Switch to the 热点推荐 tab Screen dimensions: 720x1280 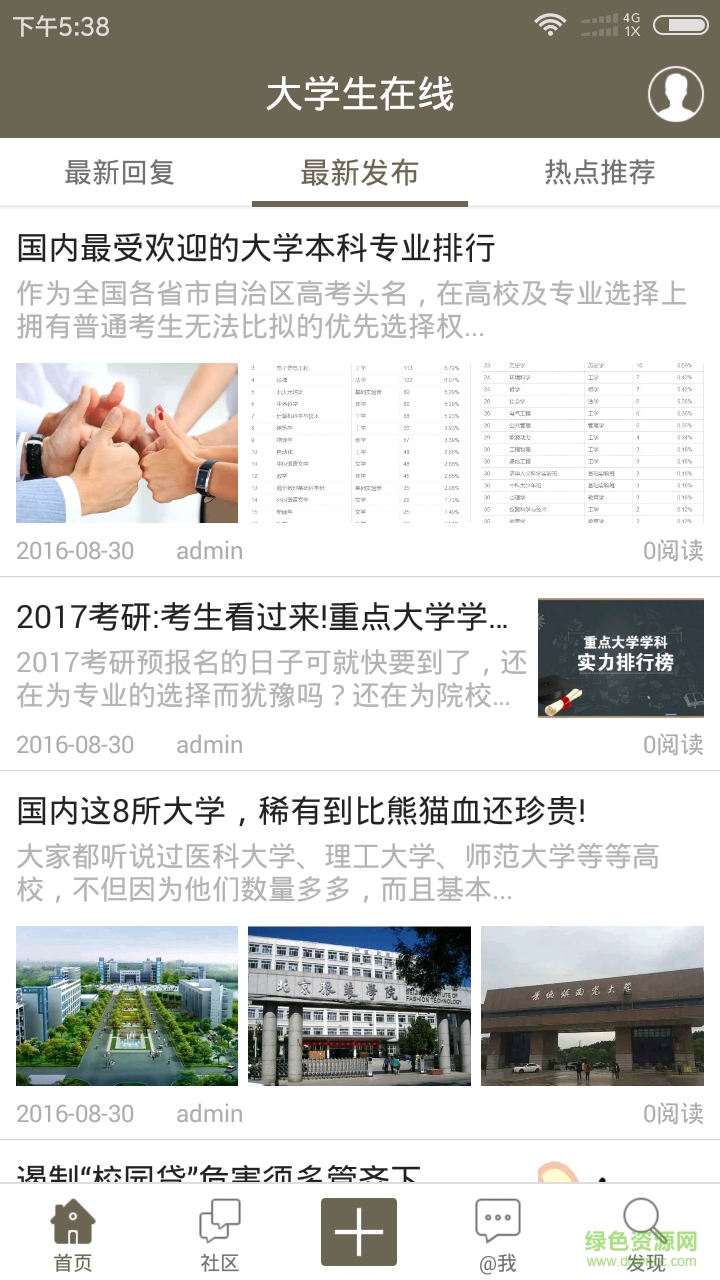(600, 172)
